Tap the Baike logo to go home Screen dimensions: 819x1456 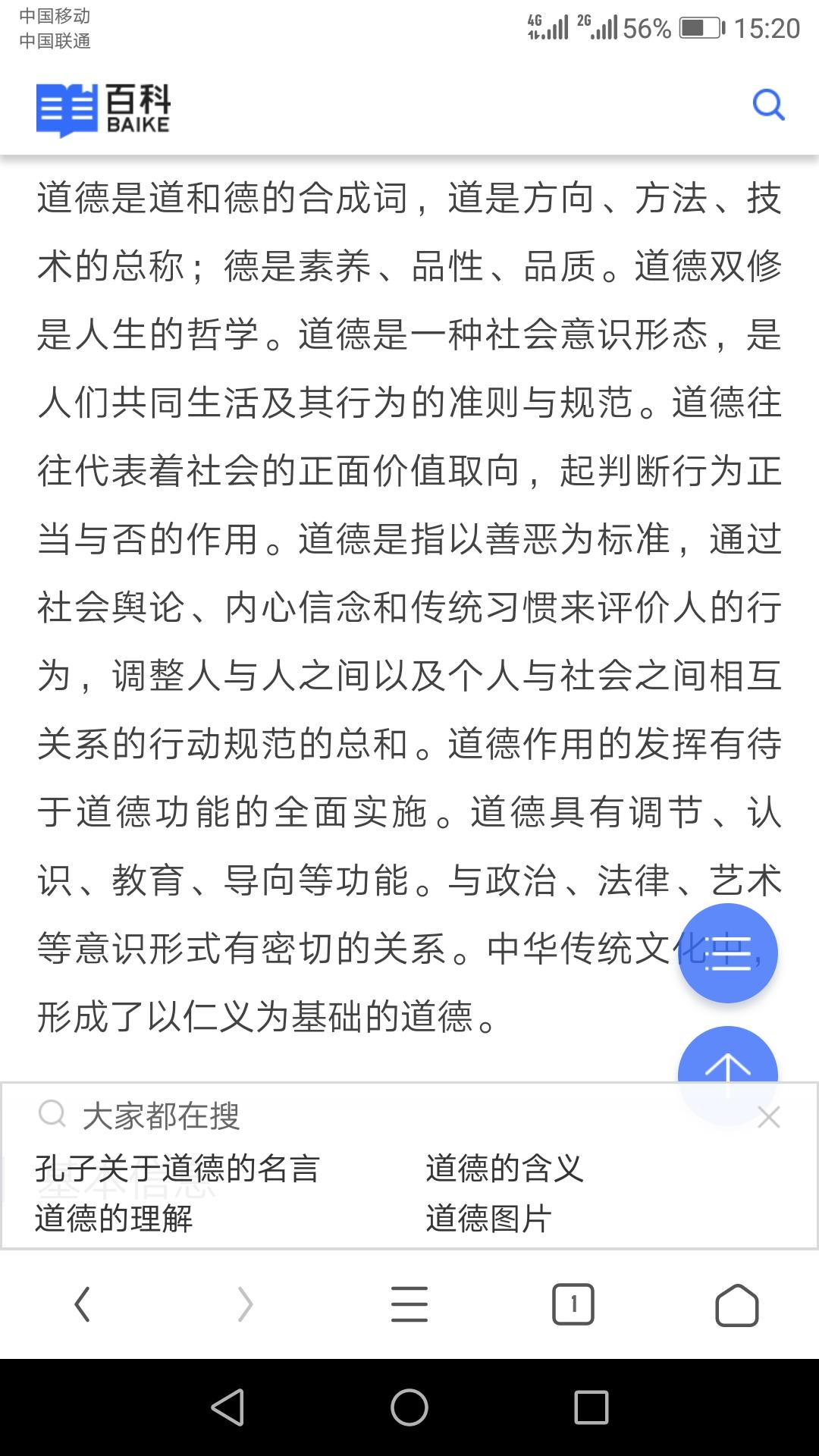tap(103, 111)
